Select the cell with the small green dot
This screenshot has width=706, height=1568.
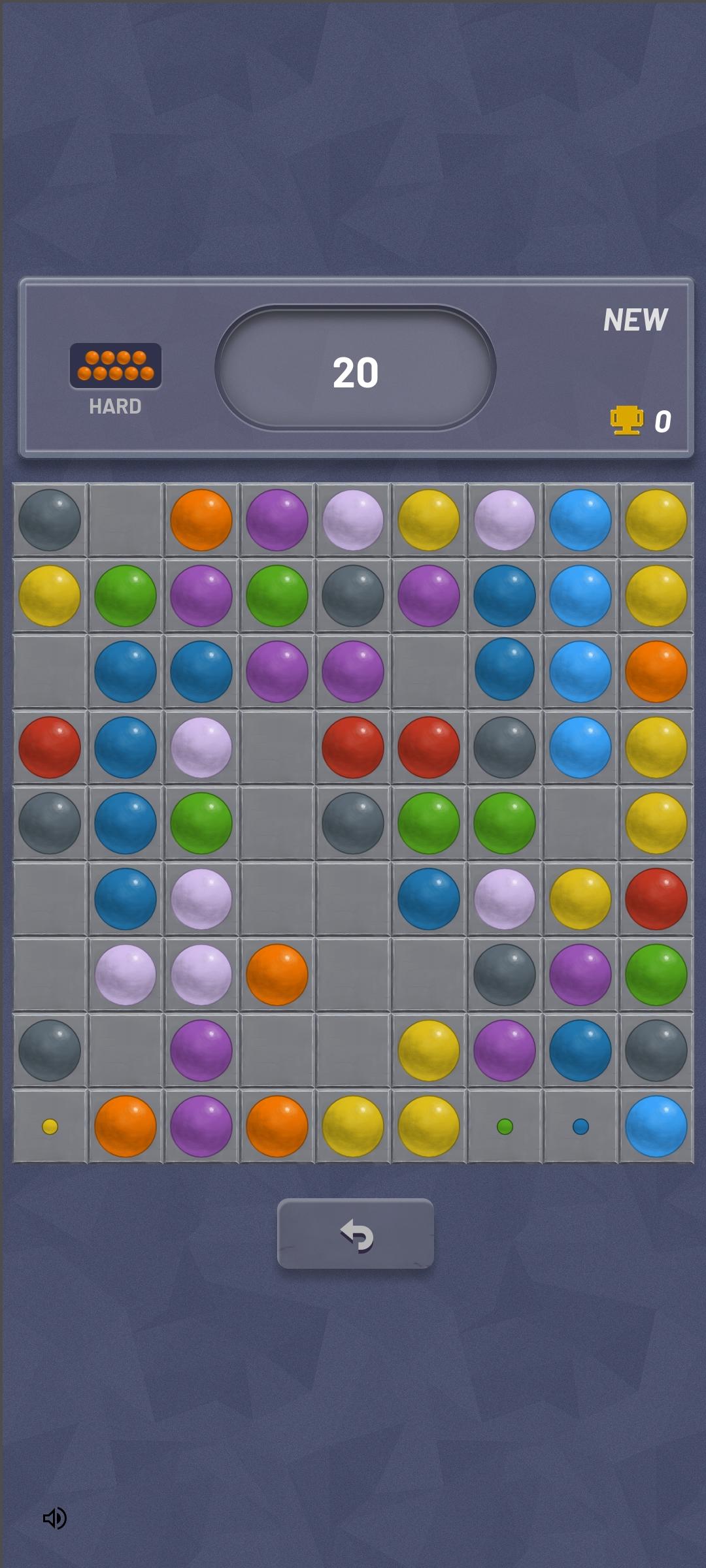505,1126
